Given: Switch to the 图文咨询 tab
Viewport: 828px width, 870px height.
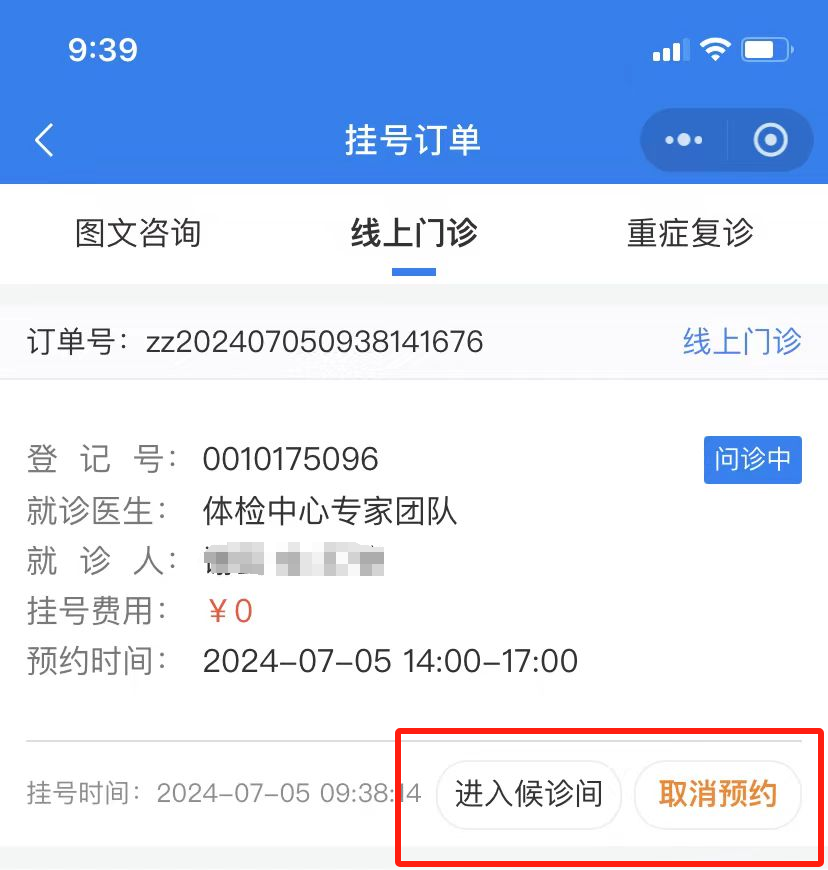Looking at the screenshot, I should point(138,233).
